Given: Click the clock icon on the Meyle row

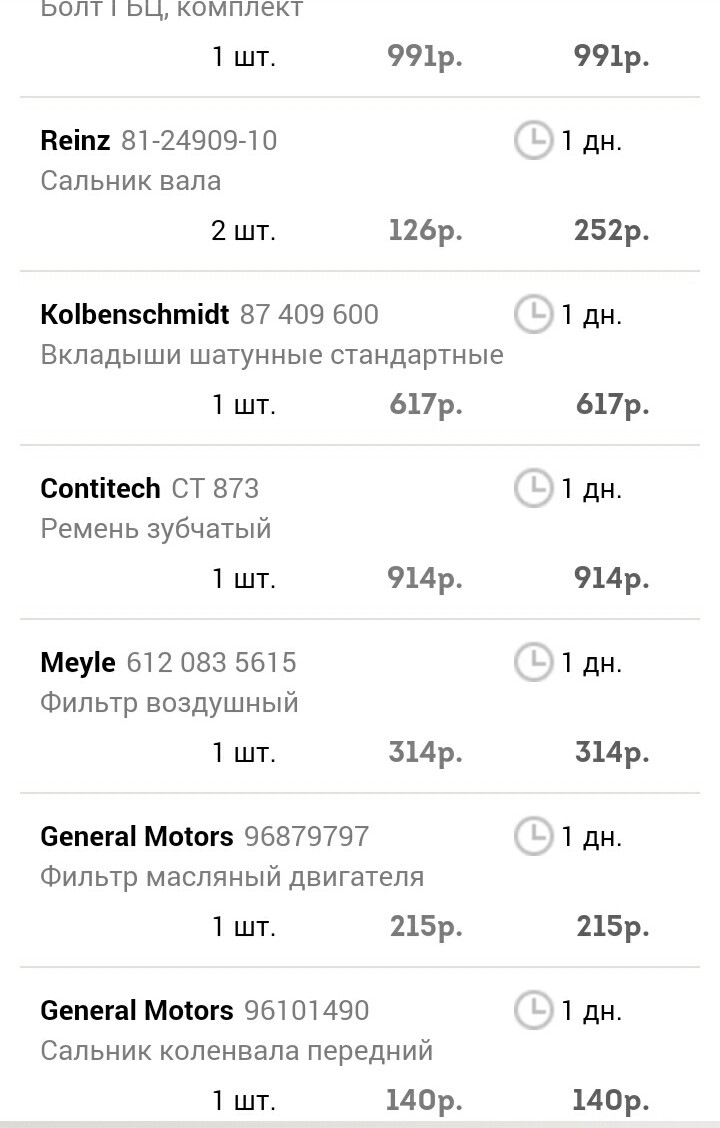Looking at the screenshot, I should coord(531,662).
